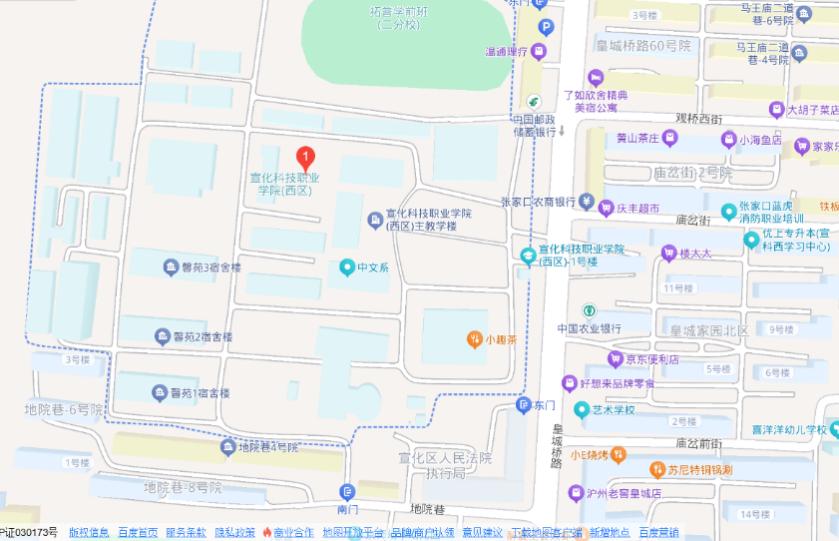Select the 小趣茶 restaurant marker

(474, 339)
